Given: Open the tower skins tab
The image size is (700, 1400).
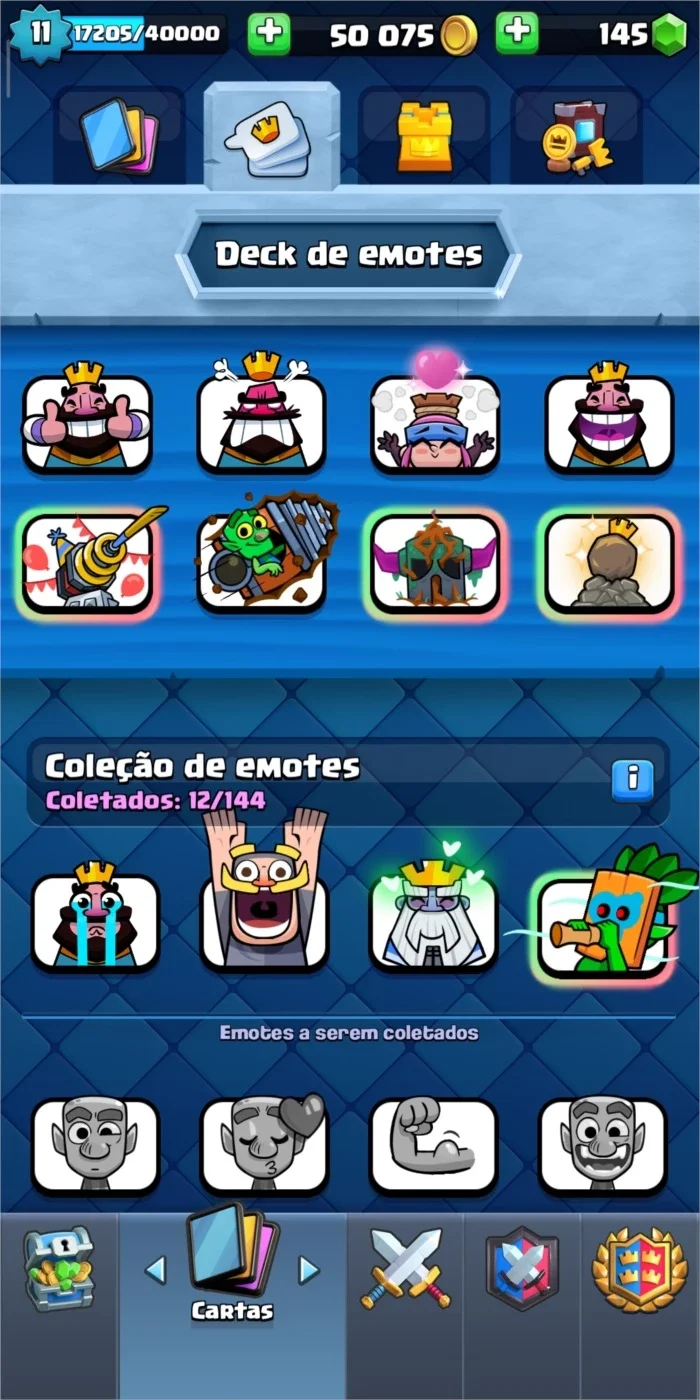Looking at the screenshot, I should pyautogui.click(x=425, y=136).
